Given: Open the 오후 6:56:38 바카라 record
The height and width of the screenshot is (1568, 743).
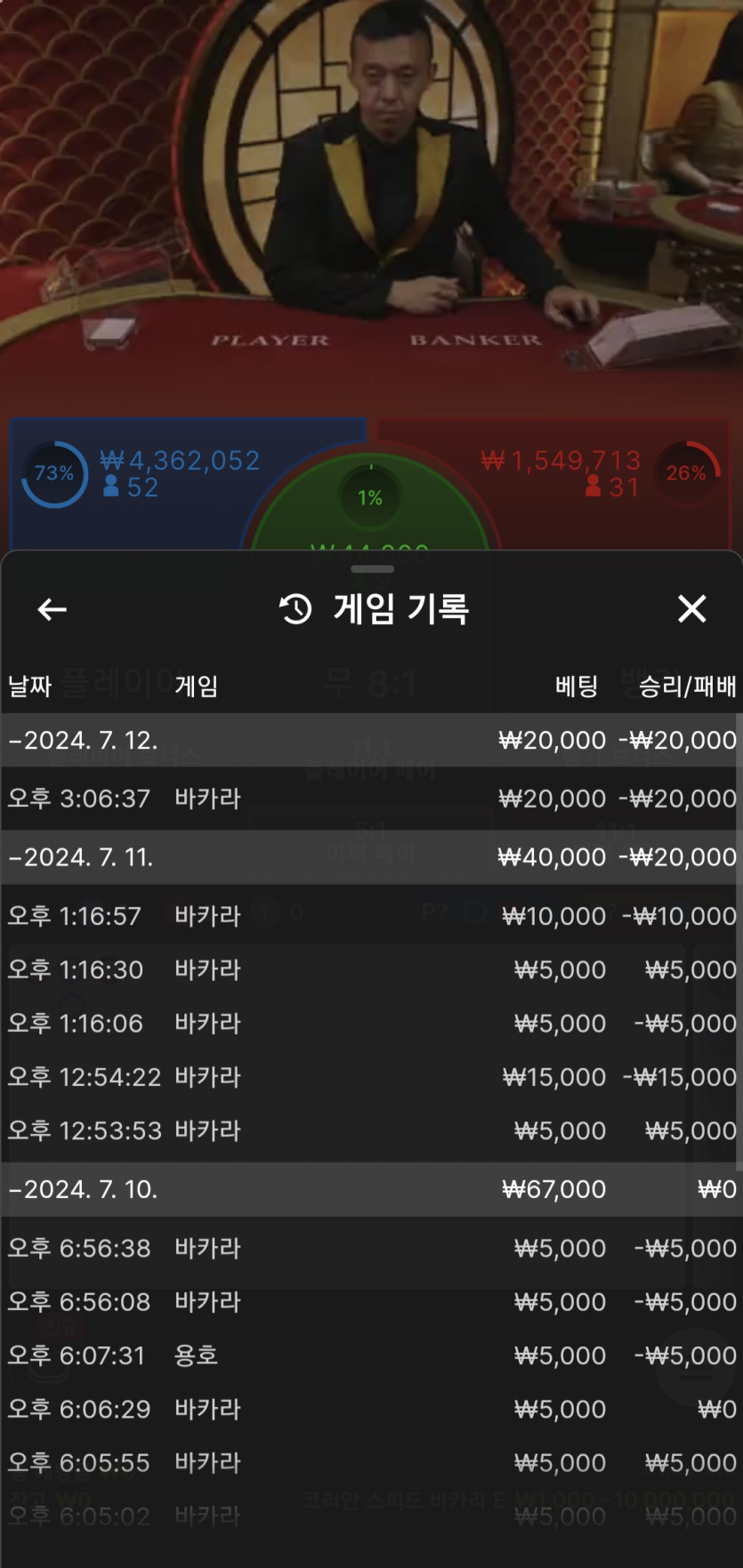Looking at the screenshot, I should point(371,1248).
